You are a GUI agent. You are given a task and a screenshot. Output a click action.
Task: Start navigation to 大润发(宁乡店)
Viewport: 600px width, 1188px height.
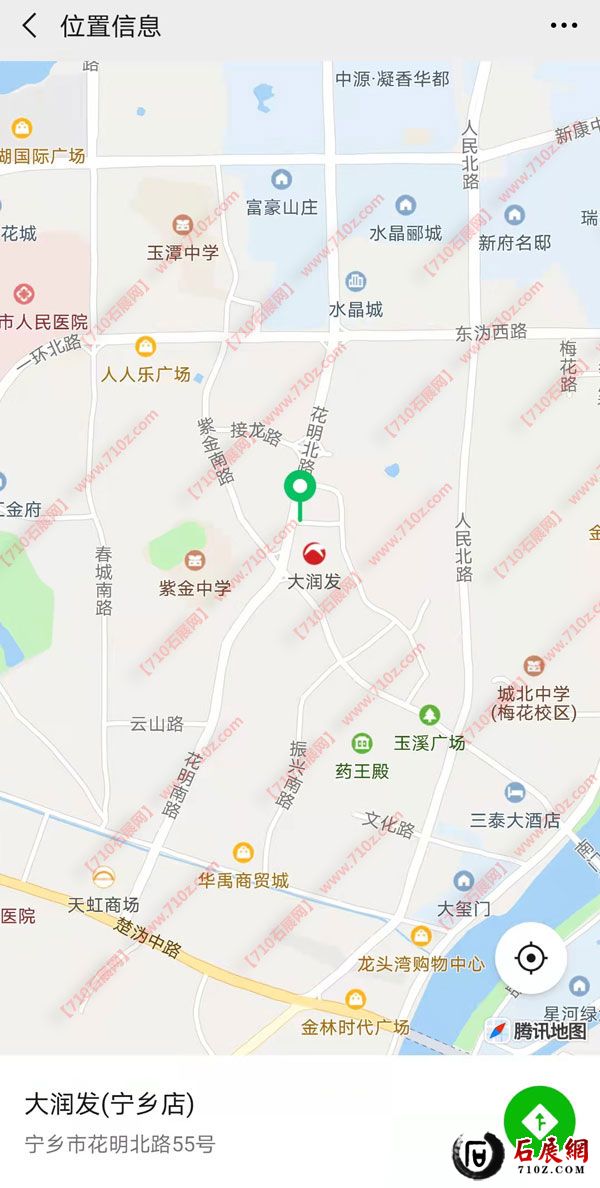539,1120
